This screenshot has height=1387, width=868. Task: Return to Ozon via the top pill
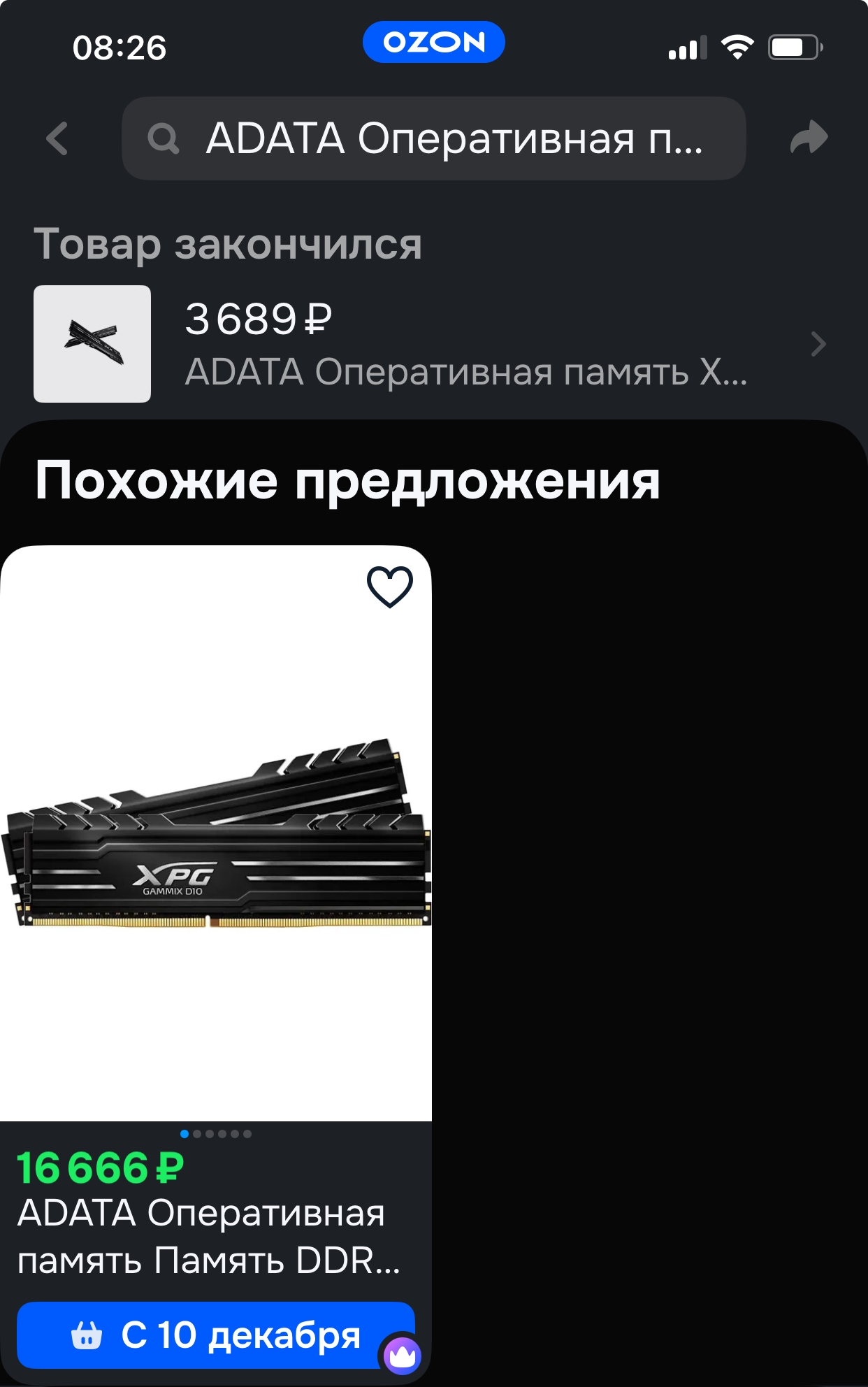point(433,43)
